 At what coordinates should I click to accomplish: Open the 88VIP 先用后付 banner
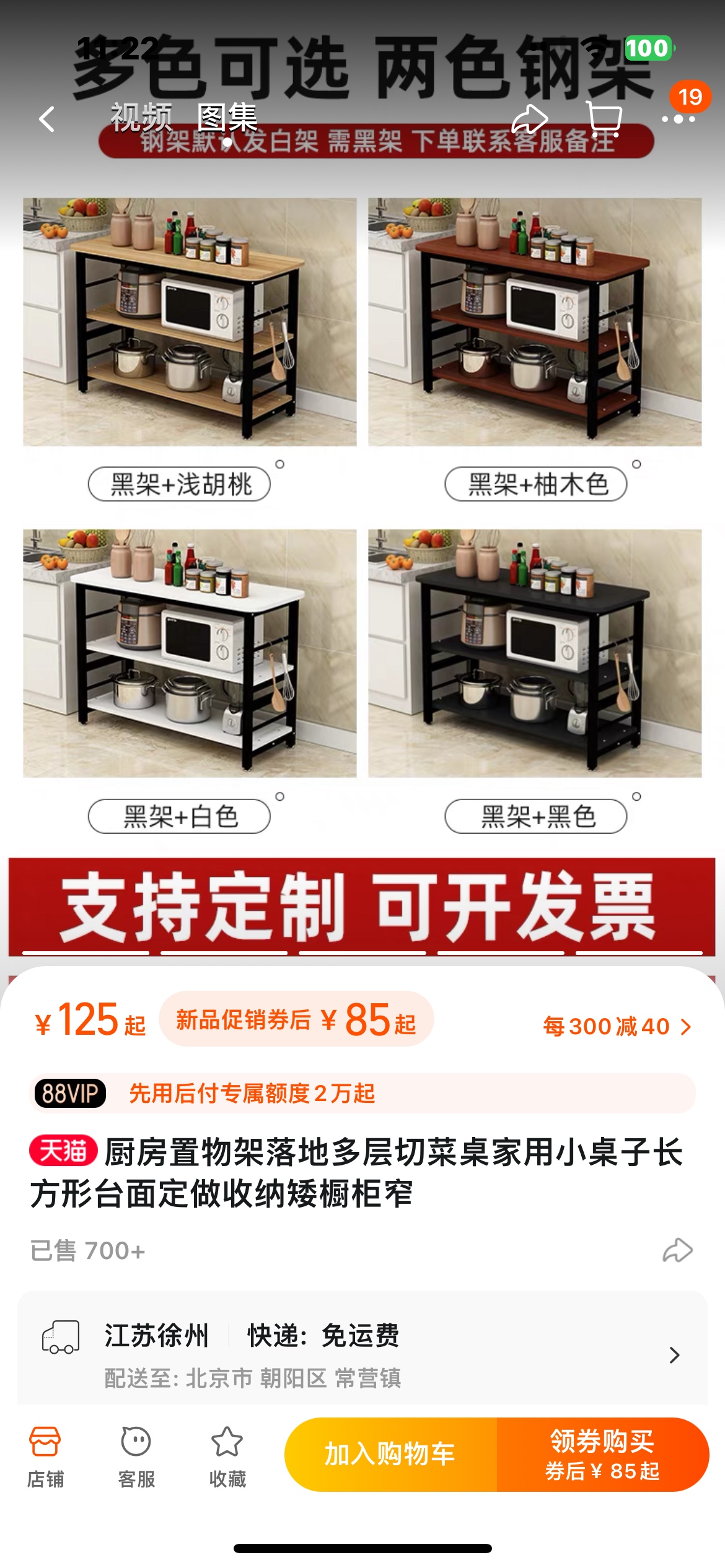pos(362,1094)
